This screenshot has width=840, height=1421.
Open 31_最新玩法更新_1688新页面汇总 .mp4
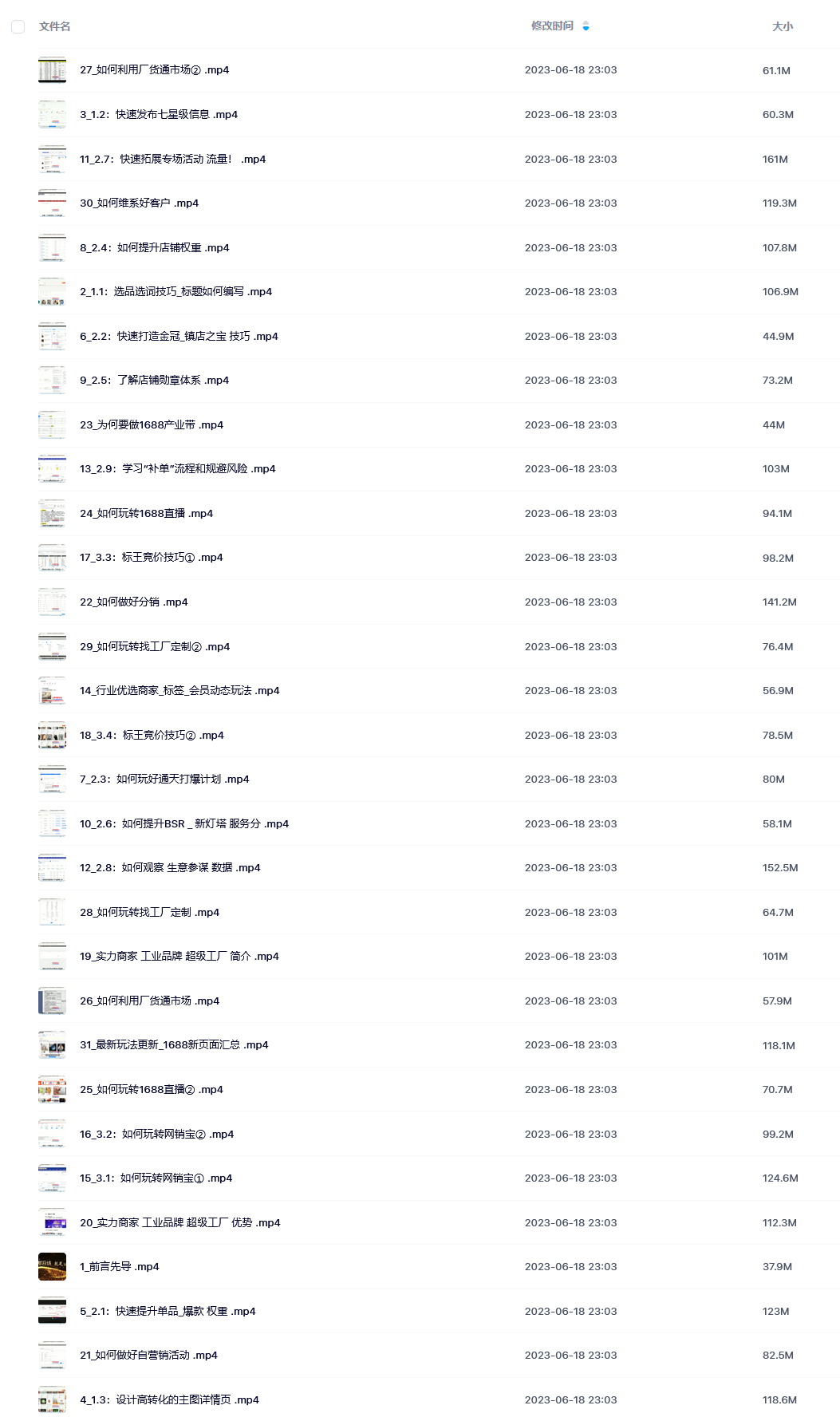click(174, 1045)
